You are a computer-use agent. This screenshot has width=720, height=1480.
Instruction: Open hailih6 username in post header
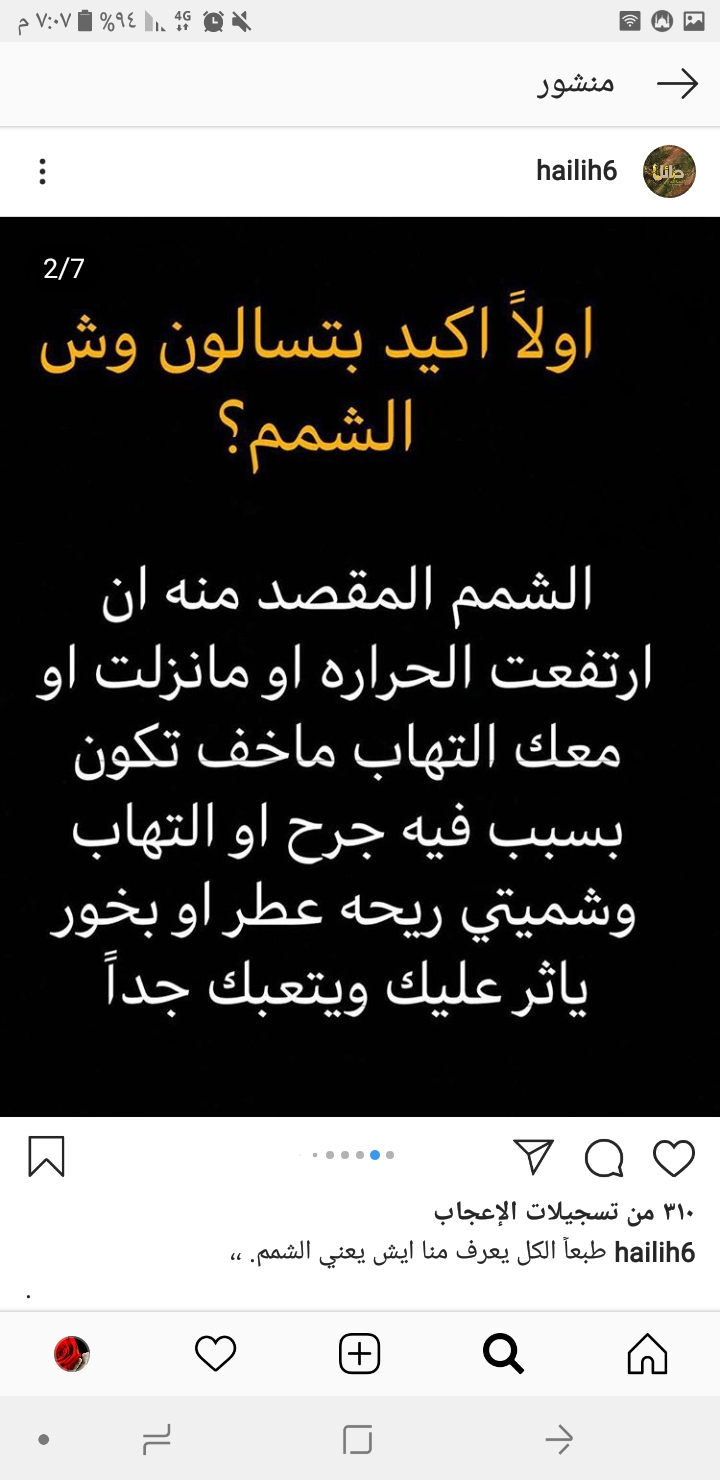577,171
